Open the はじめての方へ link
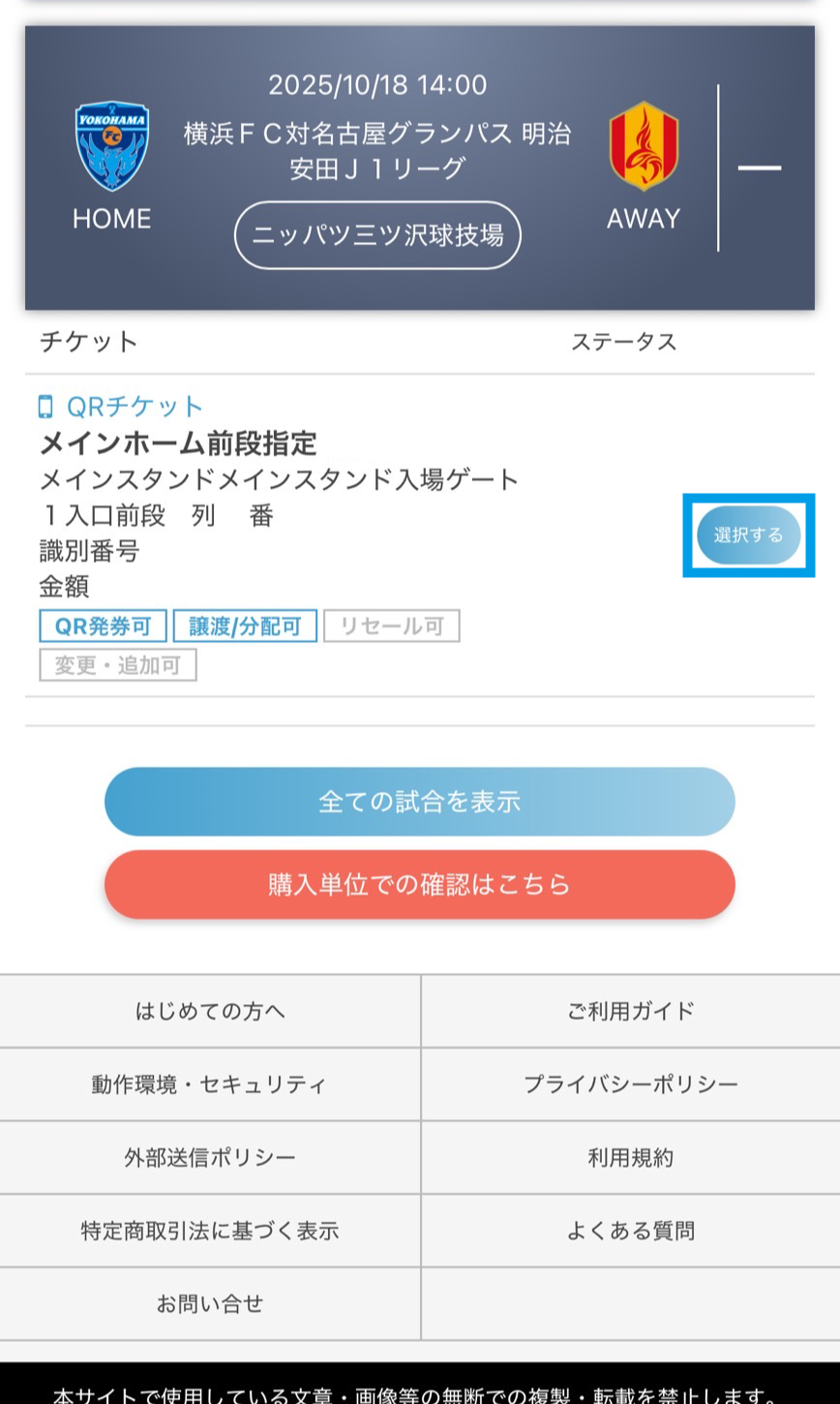Viewport: 840px width, 1404px height. click(210, 1011)
